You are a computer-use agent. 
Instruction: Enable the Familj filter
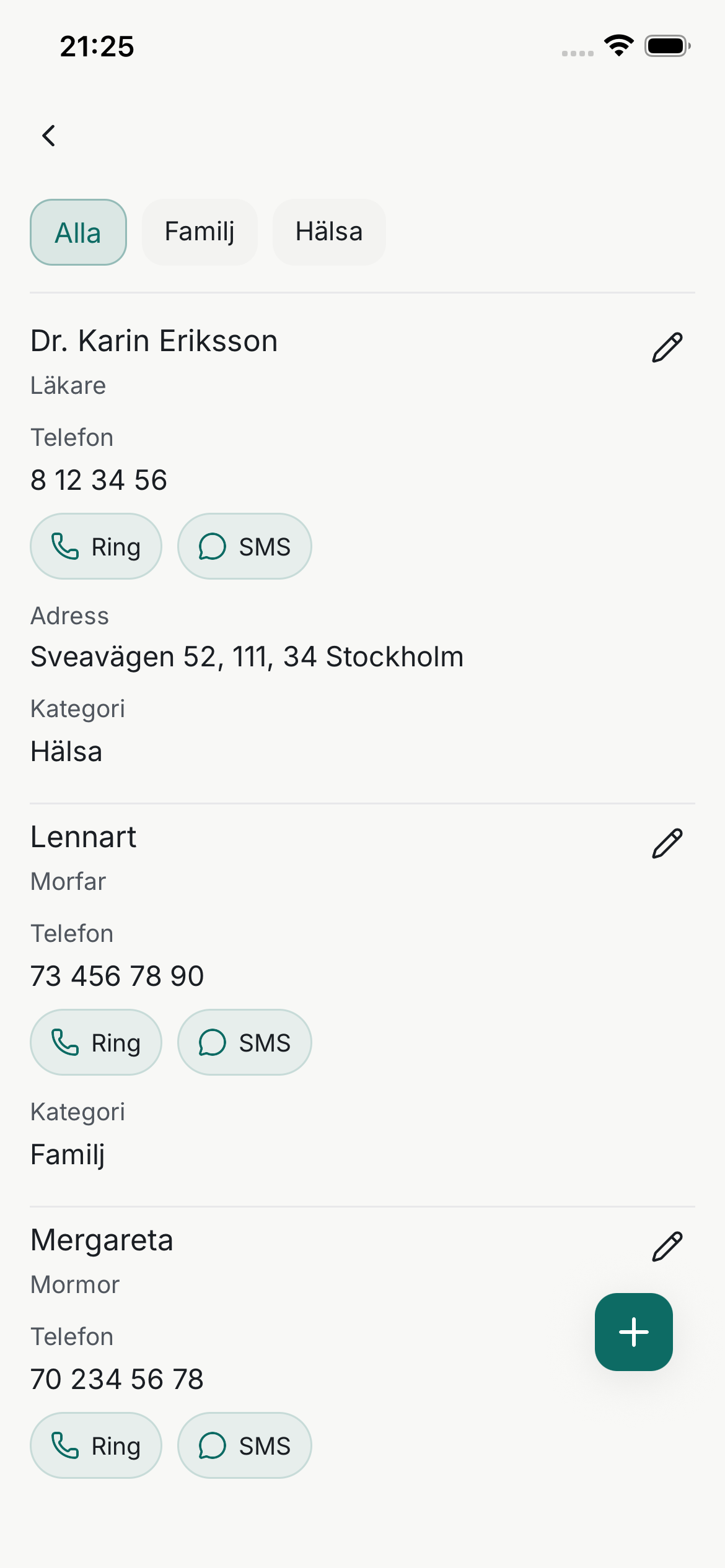199,232
